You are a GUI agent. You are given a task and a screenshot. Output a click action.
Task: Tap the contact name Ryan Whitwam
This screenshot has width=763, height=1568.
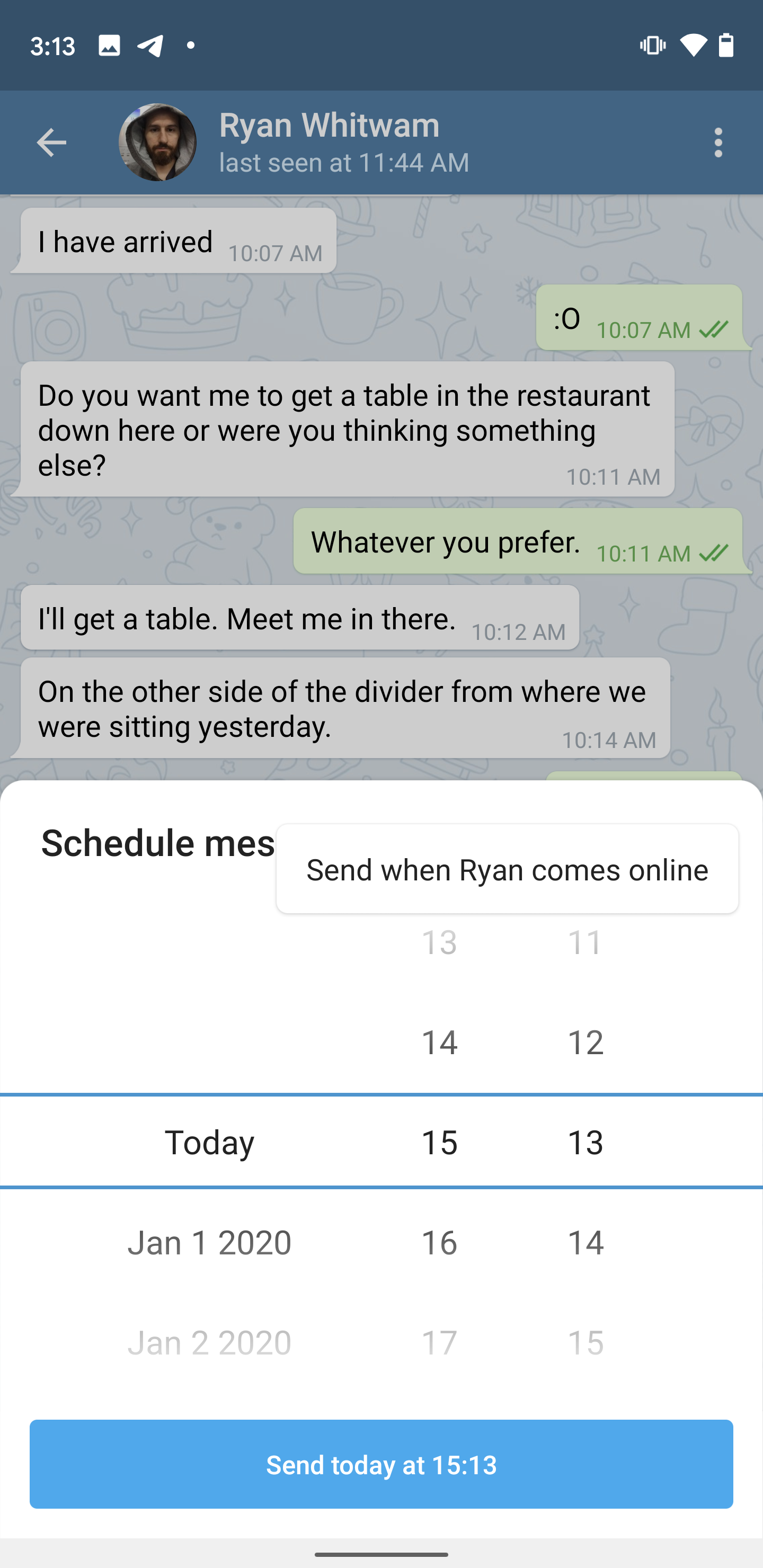[x=328, y=124]
